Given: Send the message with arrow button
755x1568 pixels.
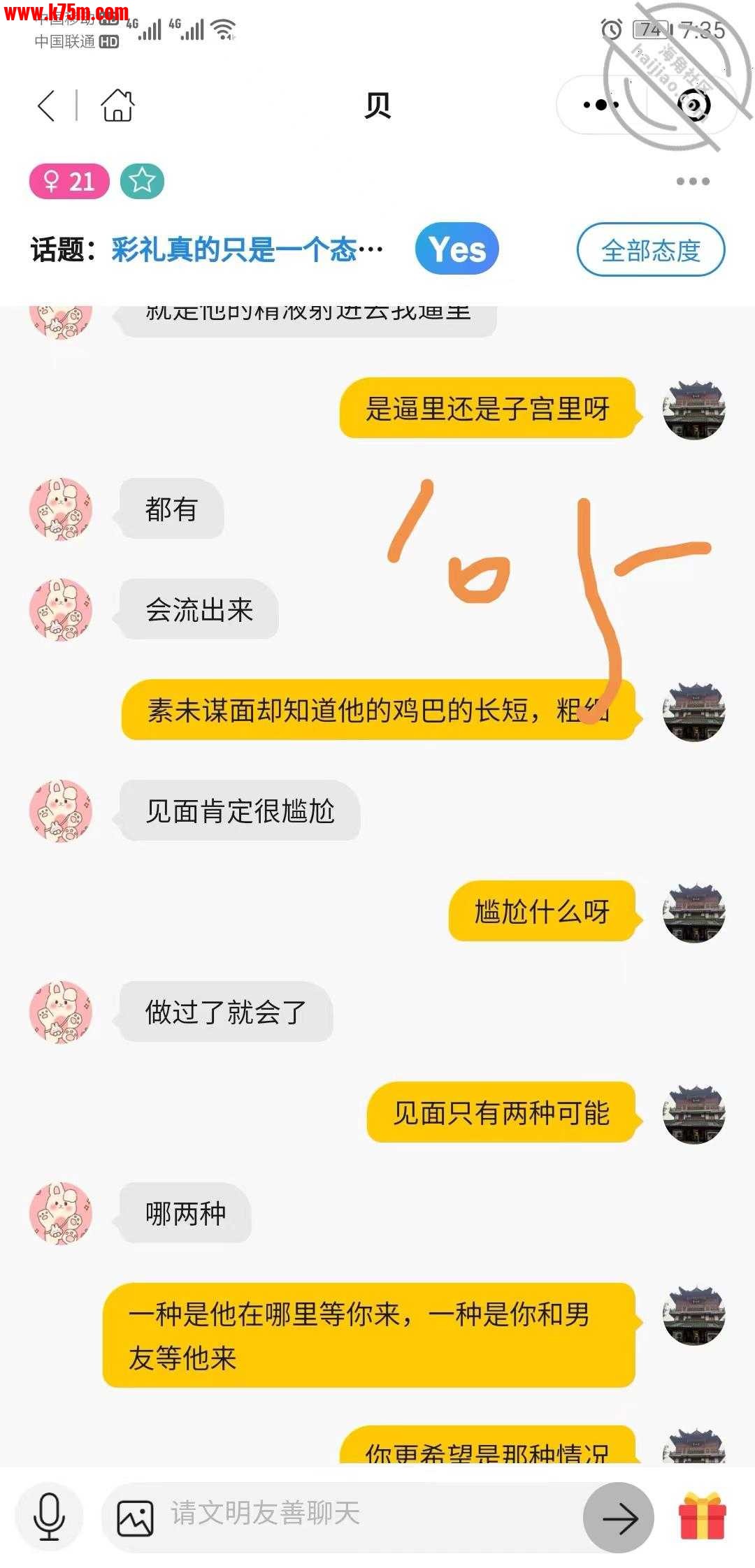Looking at the screenshot, I should click(619, 1518).
